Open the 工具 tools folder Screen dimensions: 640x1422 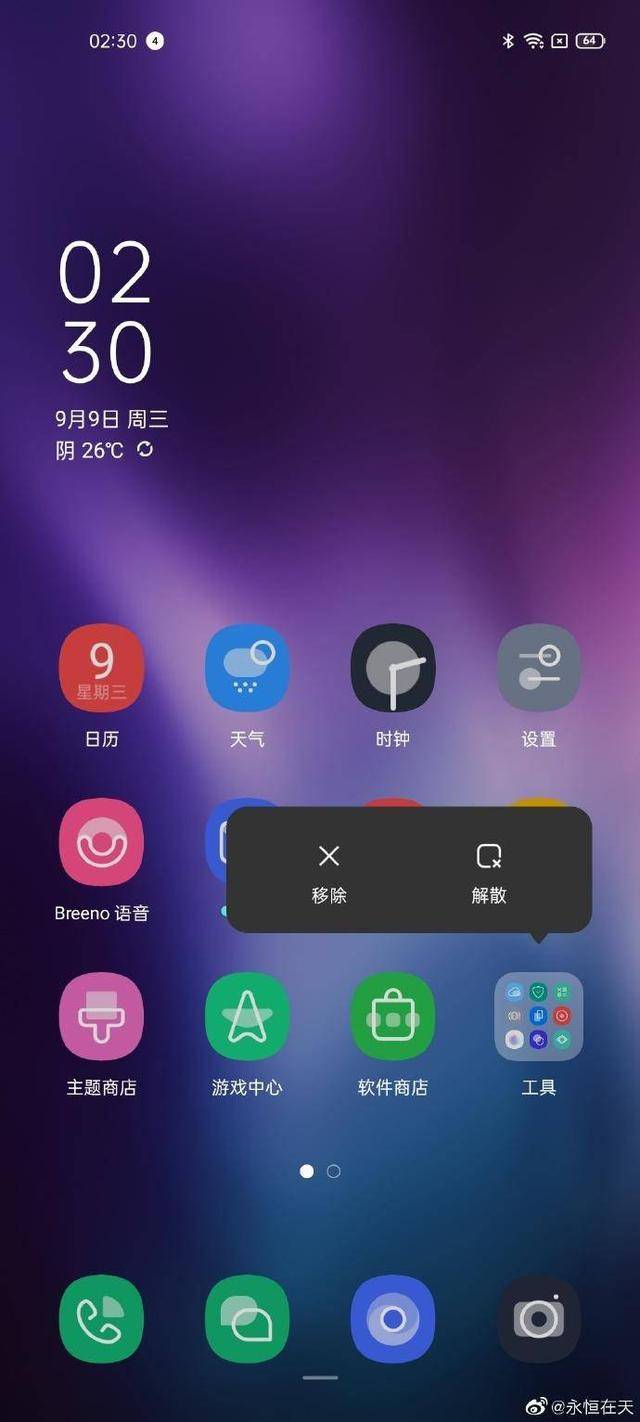(539, 1016)
